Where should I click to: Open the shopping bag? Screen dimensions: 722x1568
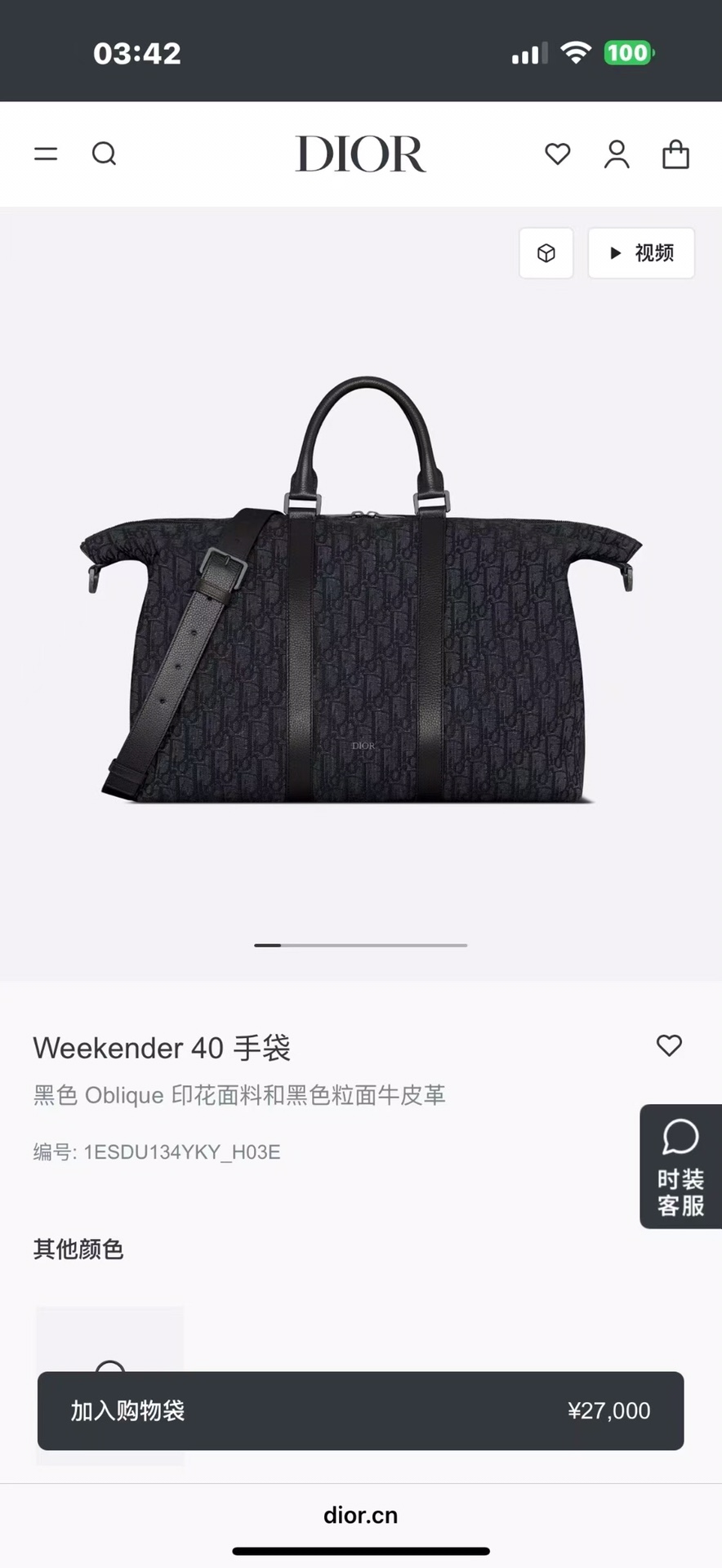tap(675, 154)
